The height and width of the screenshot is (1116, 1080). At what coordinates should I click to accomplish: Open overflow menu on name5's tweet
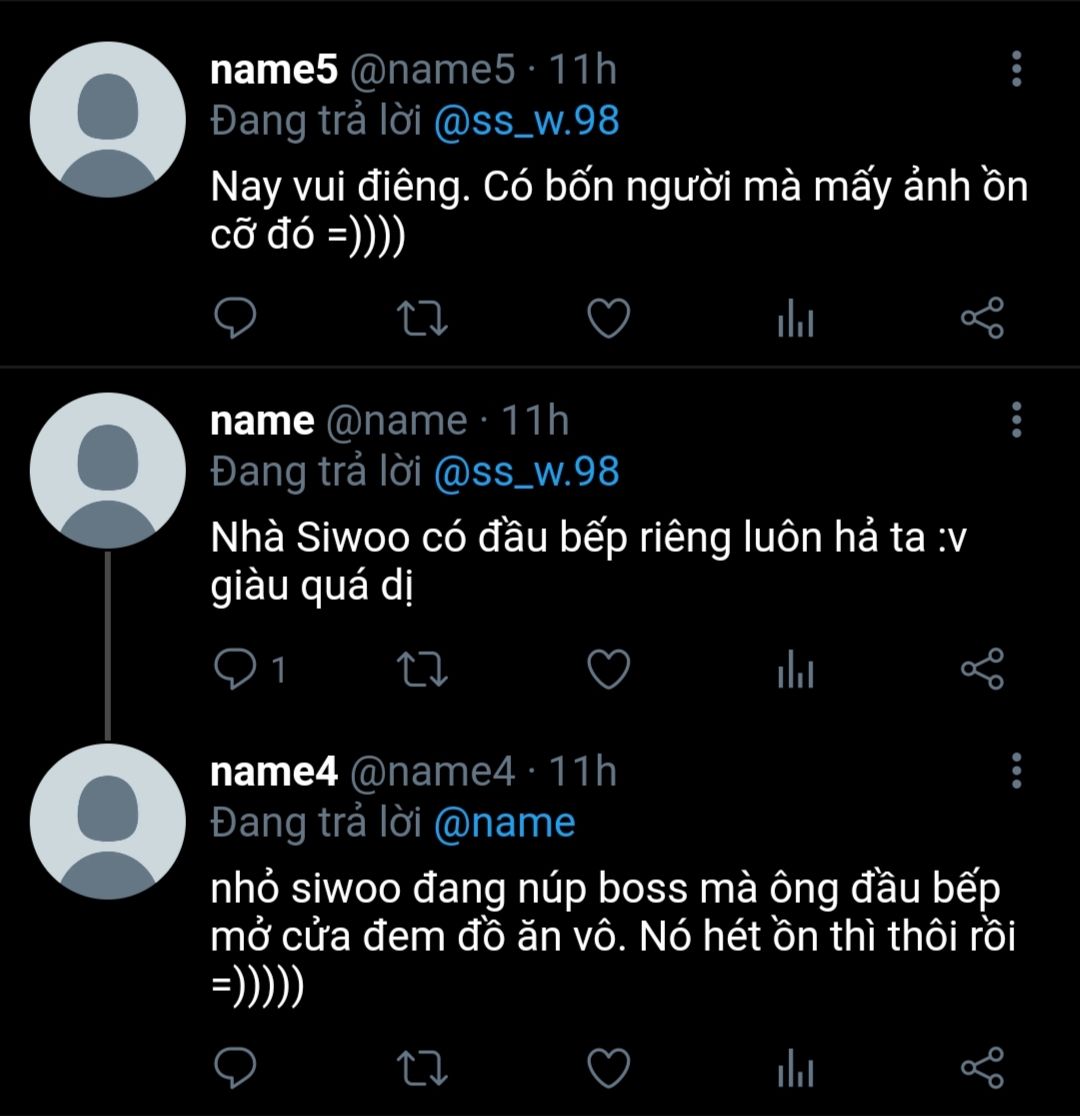pyautogui.click(x=1016, y=70)
